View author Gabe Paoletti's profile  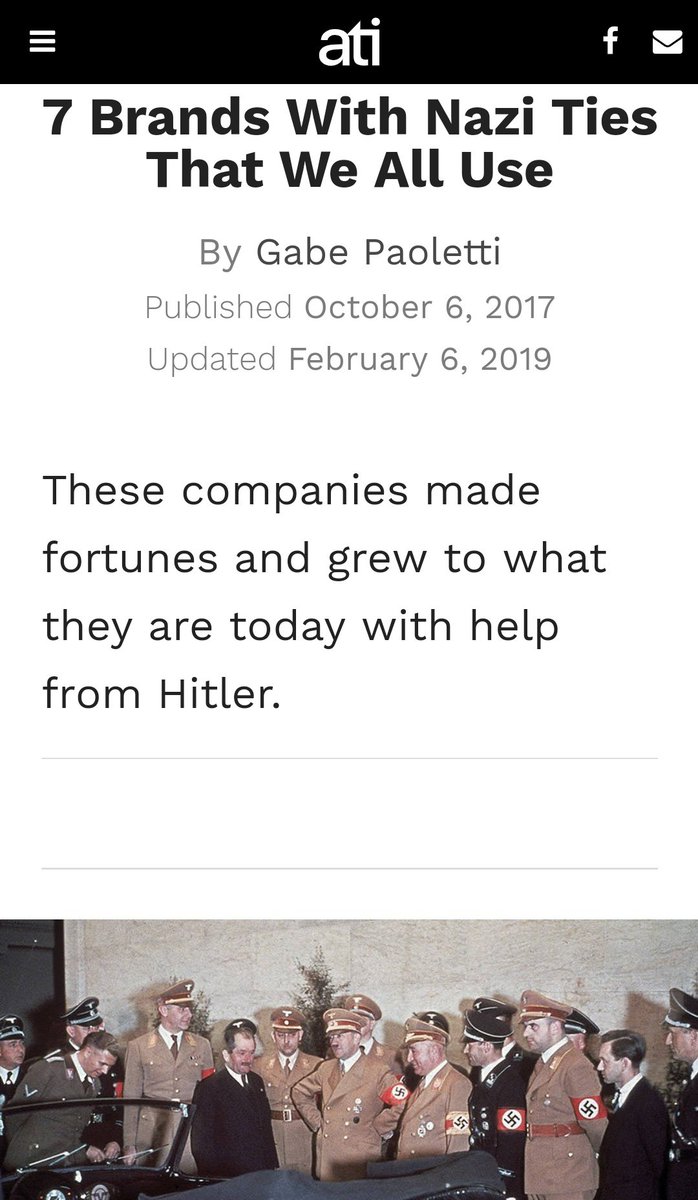378,251
